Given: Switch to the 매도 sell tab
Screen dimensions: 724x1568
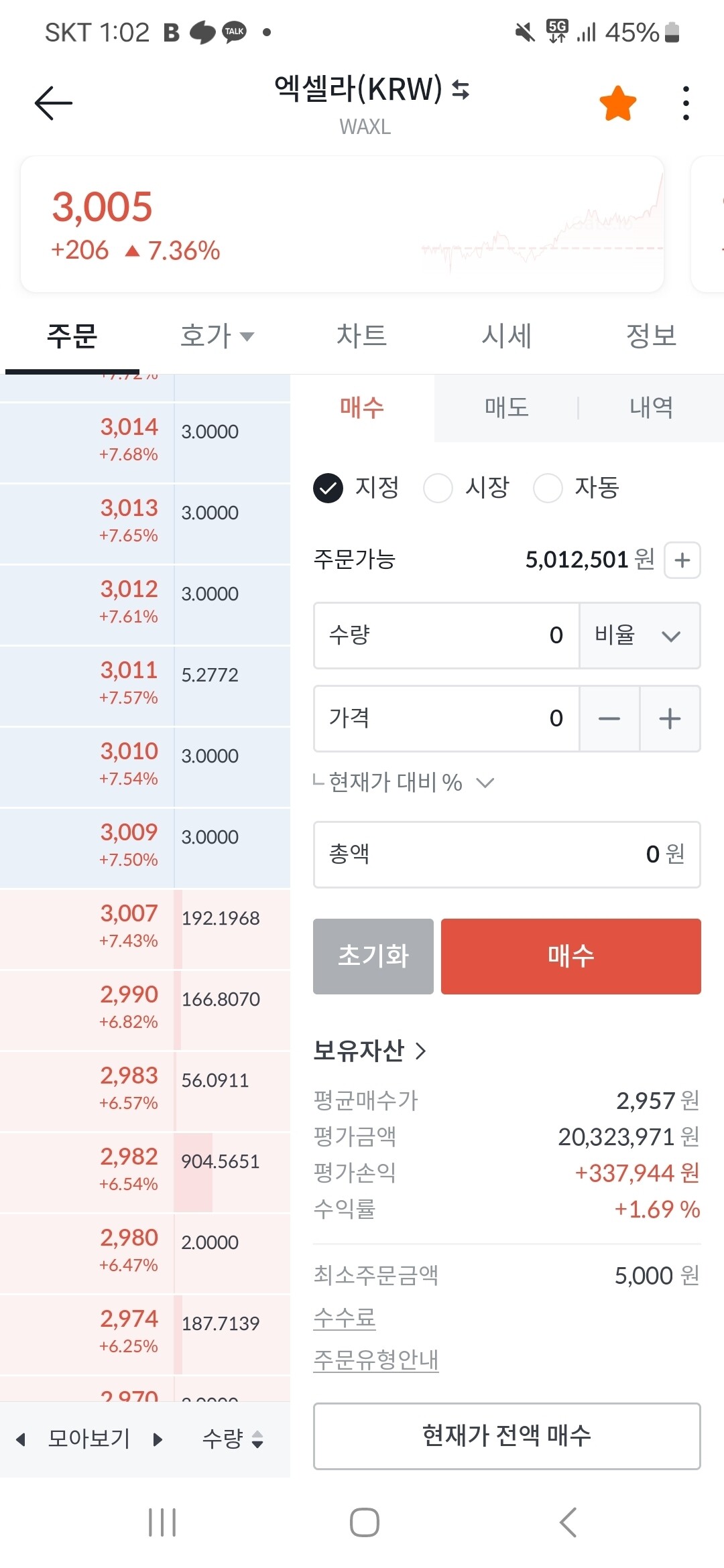Looking at the screenshot, I should click(x=506, y=407).
